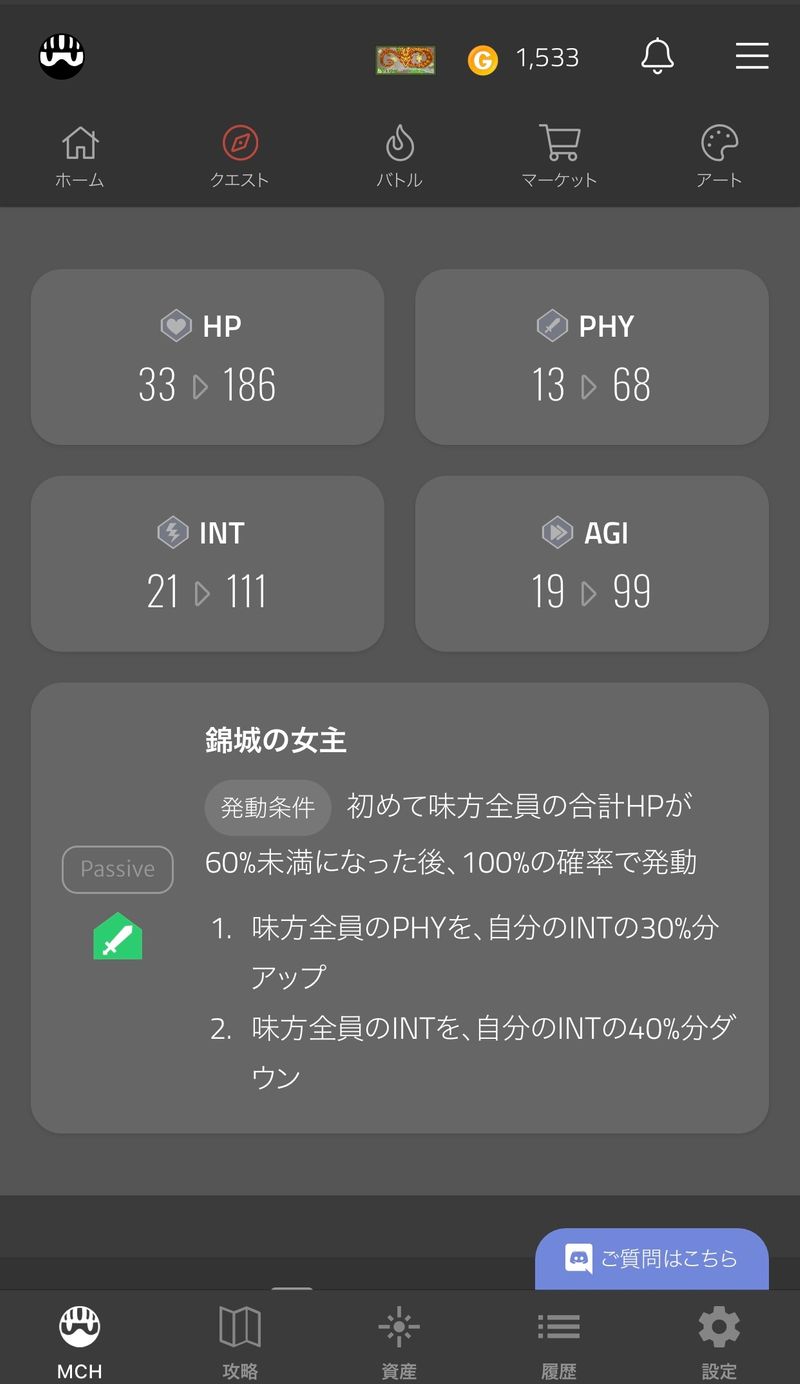View 履歴 history tab
Viewport: 800px width, 1384px height.
[x=559, y=1340]
